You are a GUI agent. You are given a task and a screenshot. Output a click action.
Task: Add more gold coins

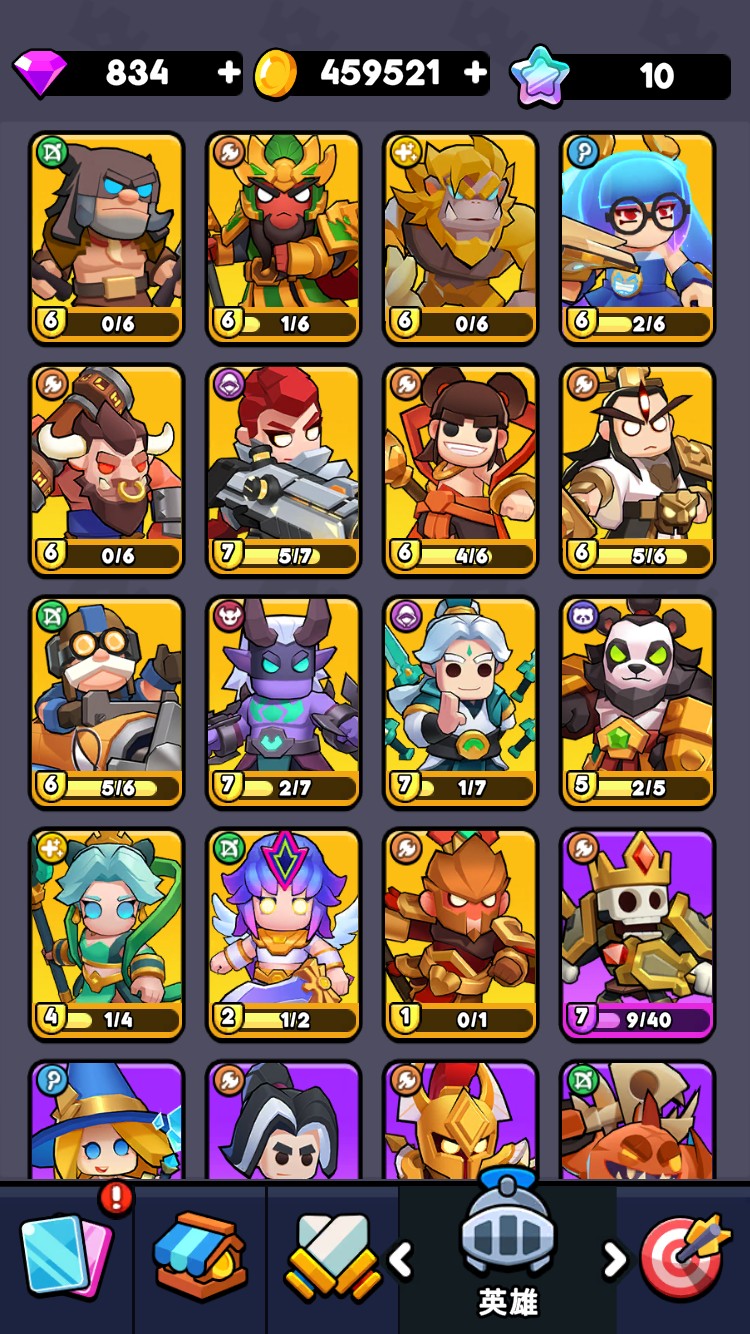476,73
